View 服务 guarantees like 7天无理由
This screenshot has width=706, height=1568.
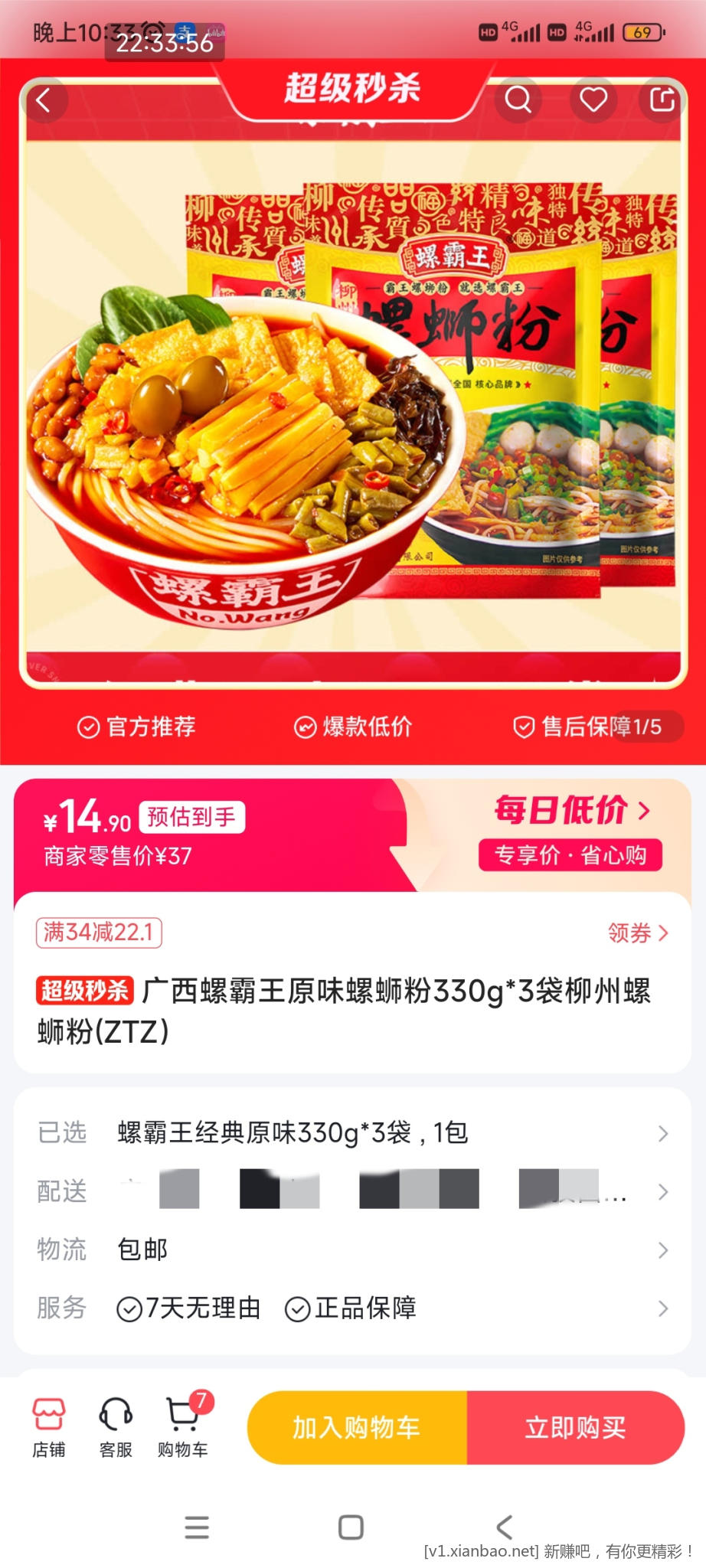(352, 1308)
